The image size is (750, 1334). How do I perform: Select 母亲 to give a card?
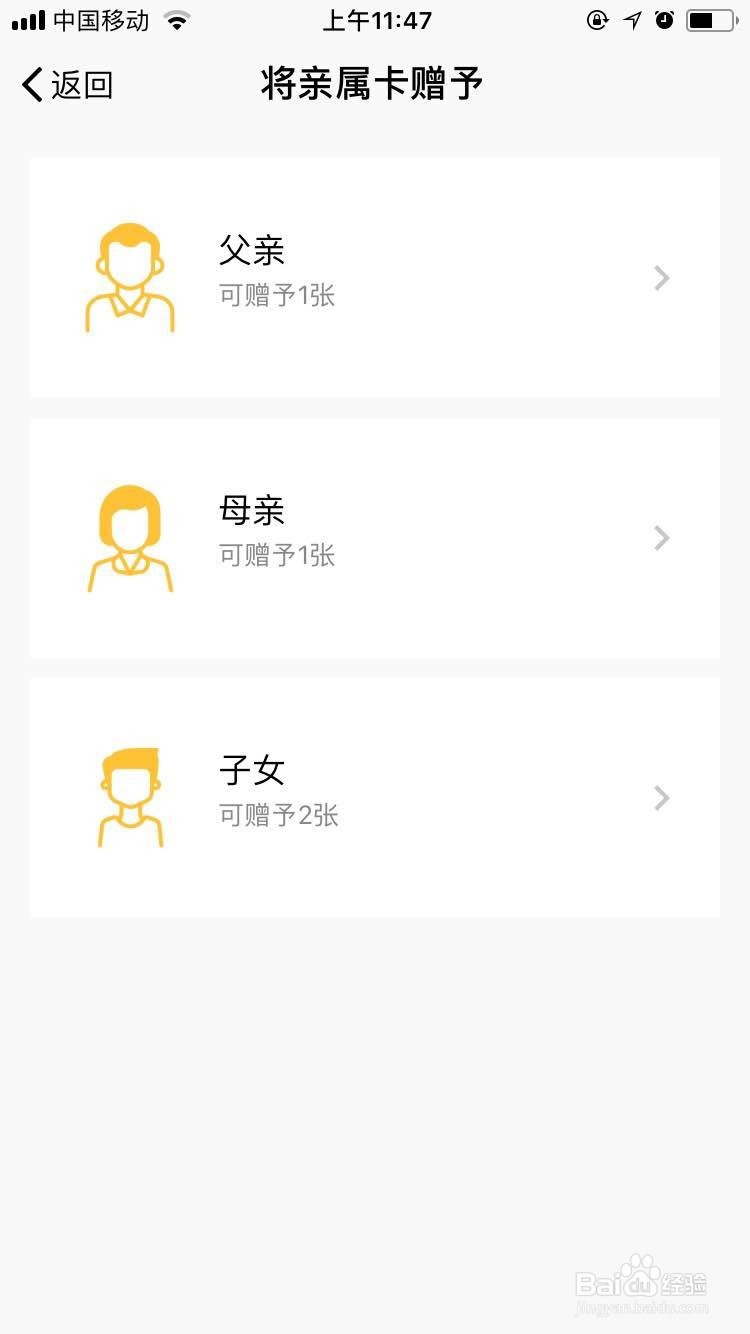tap(374, 538)
